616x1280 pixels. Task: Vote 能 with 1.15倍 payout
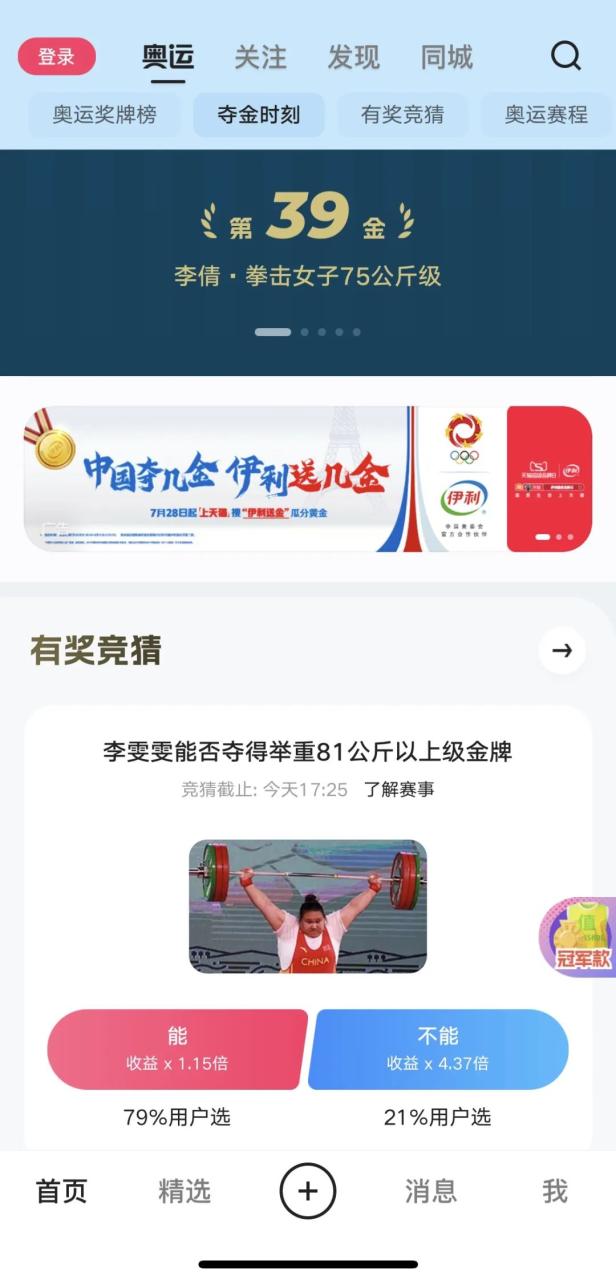pyautogui.click(x=177, y=1048)
